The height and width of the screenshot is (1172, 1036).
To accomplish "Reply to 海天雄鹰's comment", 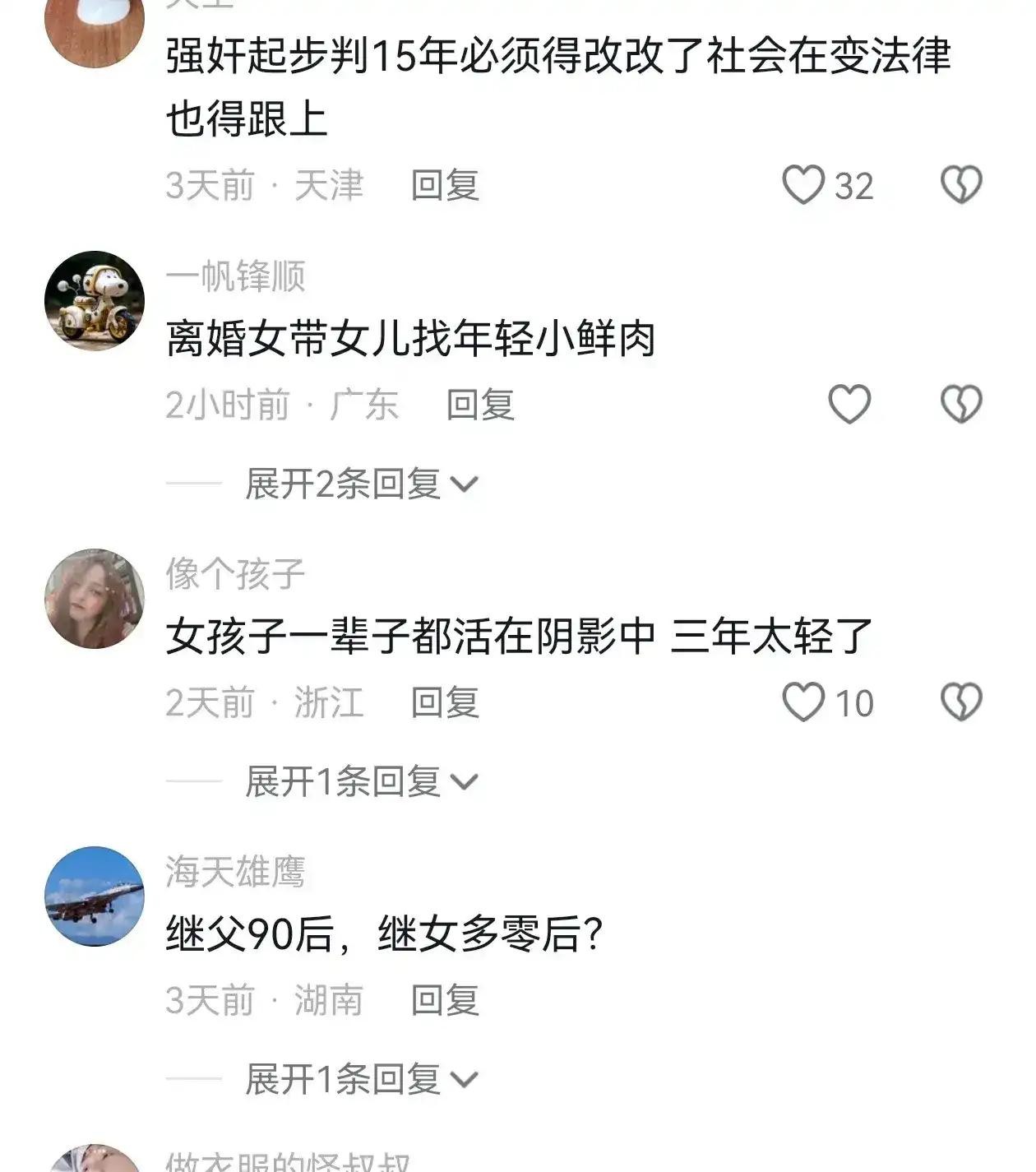I will click(444, 1001).
